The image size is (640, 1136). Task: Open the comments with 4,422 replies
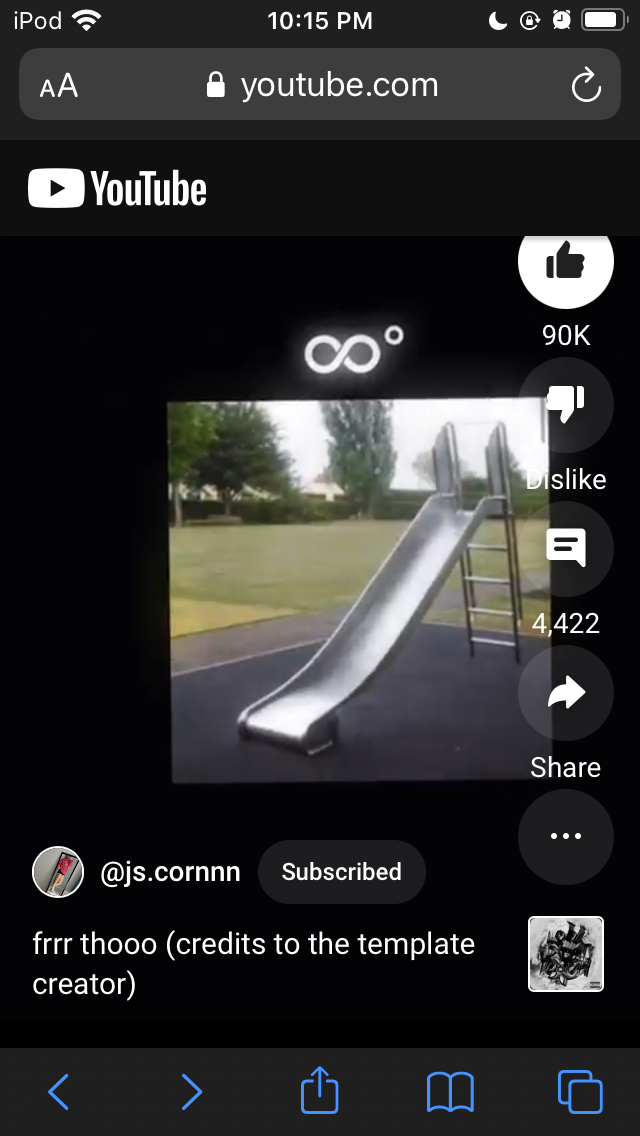click(565, 549)
